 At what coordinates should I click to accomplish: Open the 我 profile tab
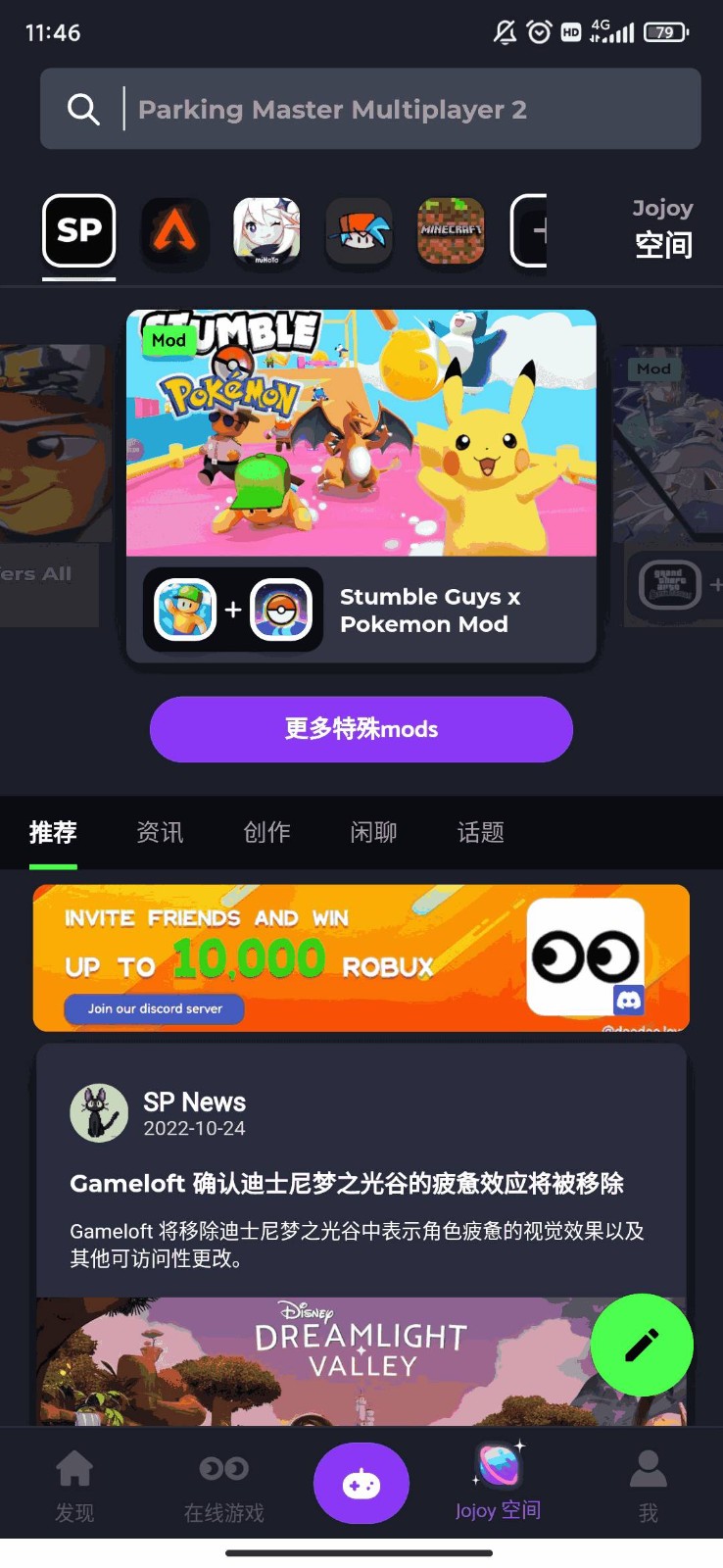click(648, 1486)
